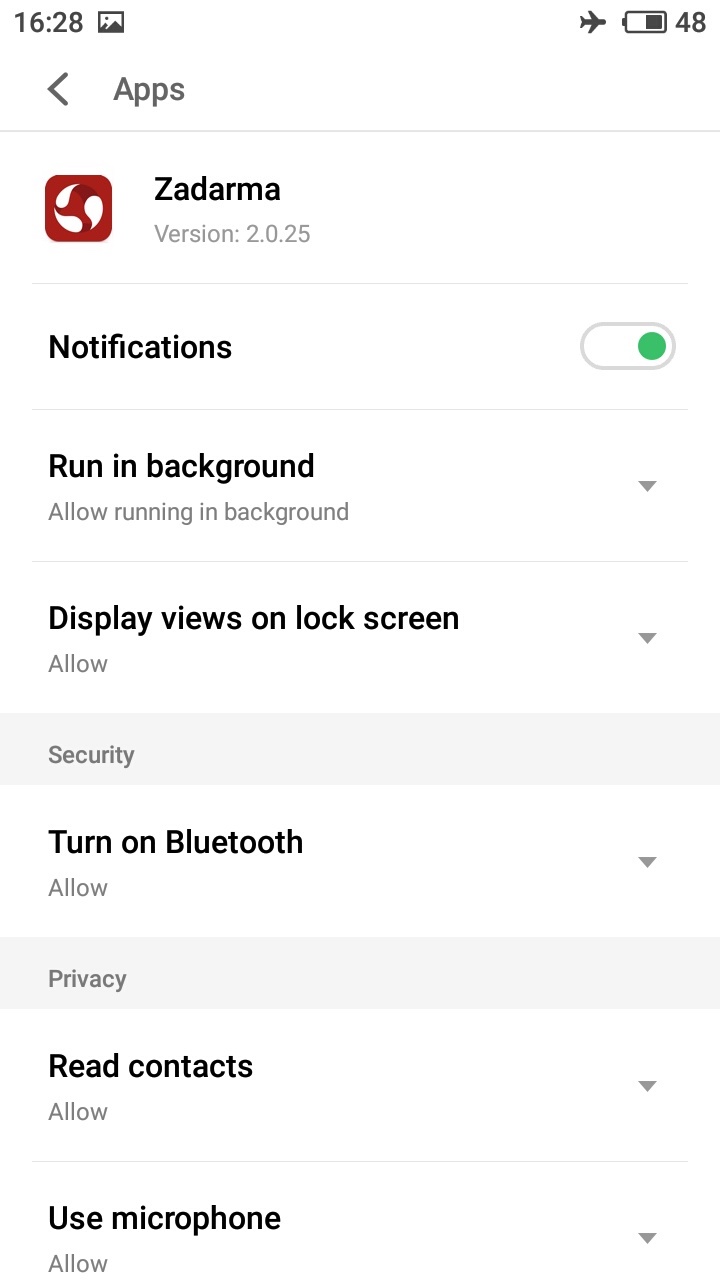Toggle the Notifications switch off
The image size is (720, 1280).
627,347
